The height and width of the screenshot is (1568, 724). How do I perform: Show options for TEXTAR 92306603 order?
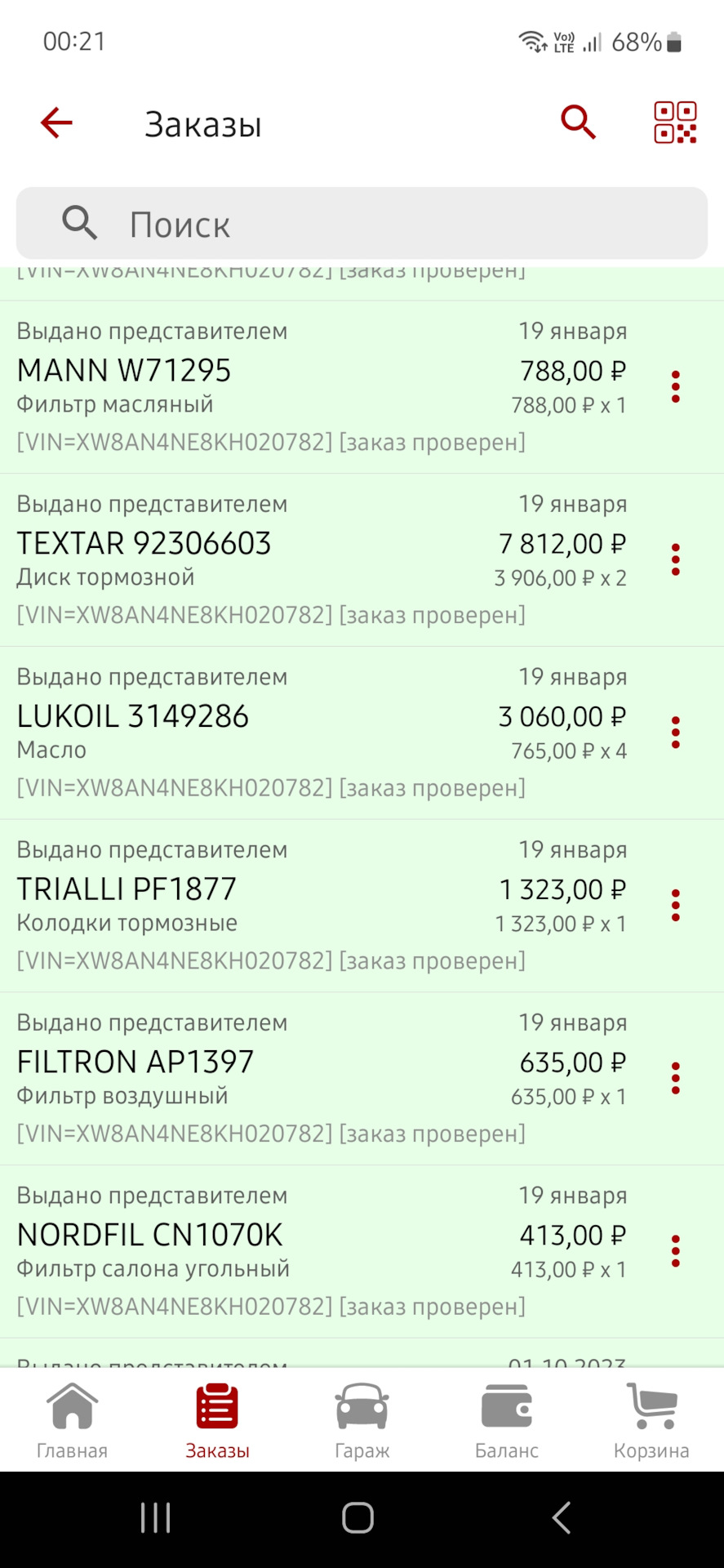pos(676,560)
